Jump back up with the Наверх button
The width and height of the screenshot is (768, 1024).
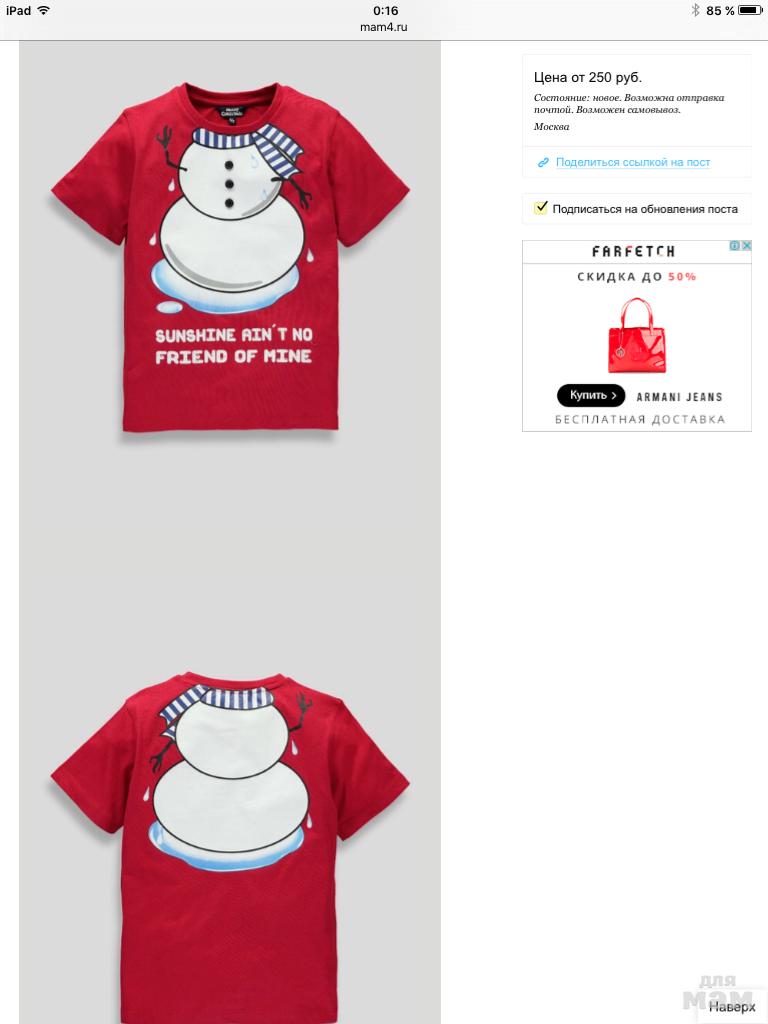[732, 1006]
